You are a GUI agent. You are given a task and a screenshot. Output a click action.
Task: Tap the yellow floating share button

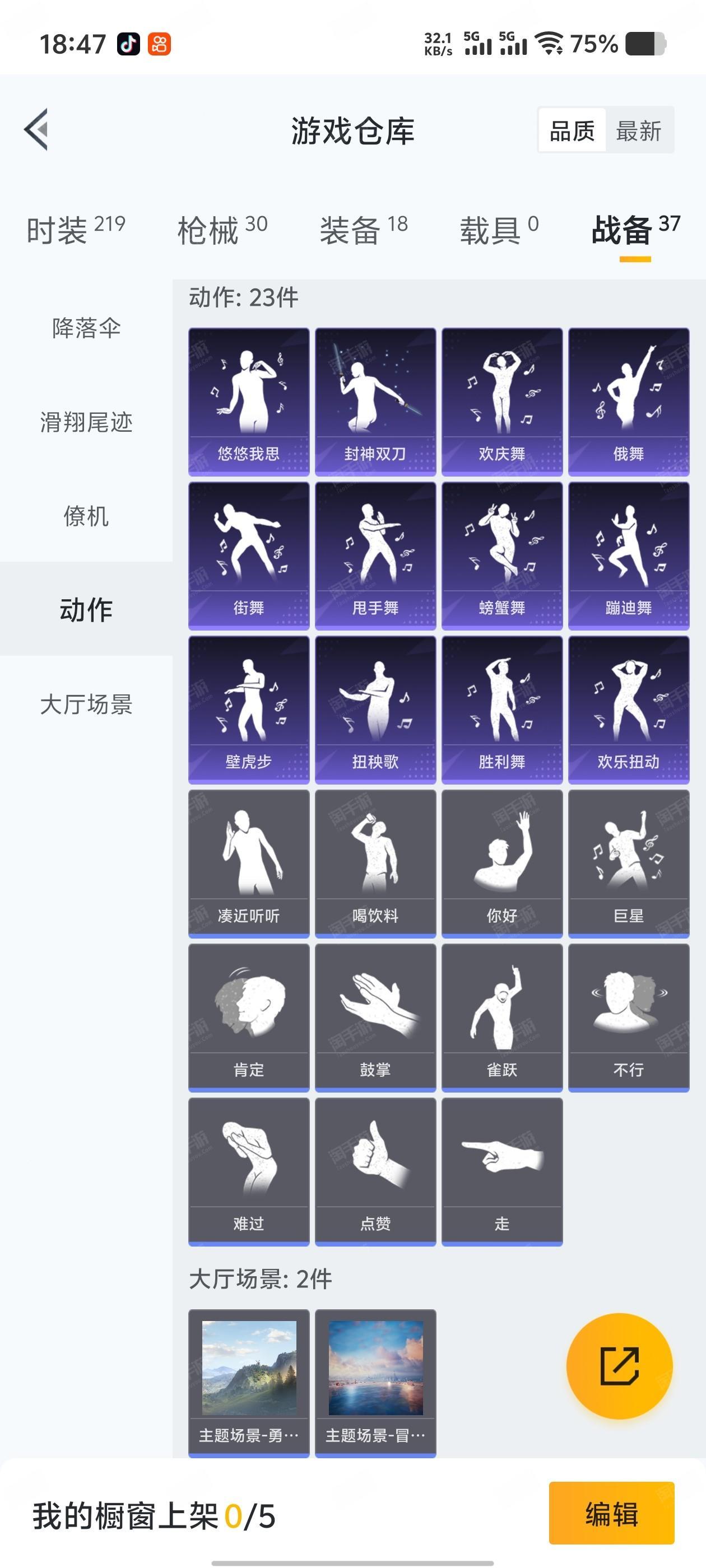619,1366
